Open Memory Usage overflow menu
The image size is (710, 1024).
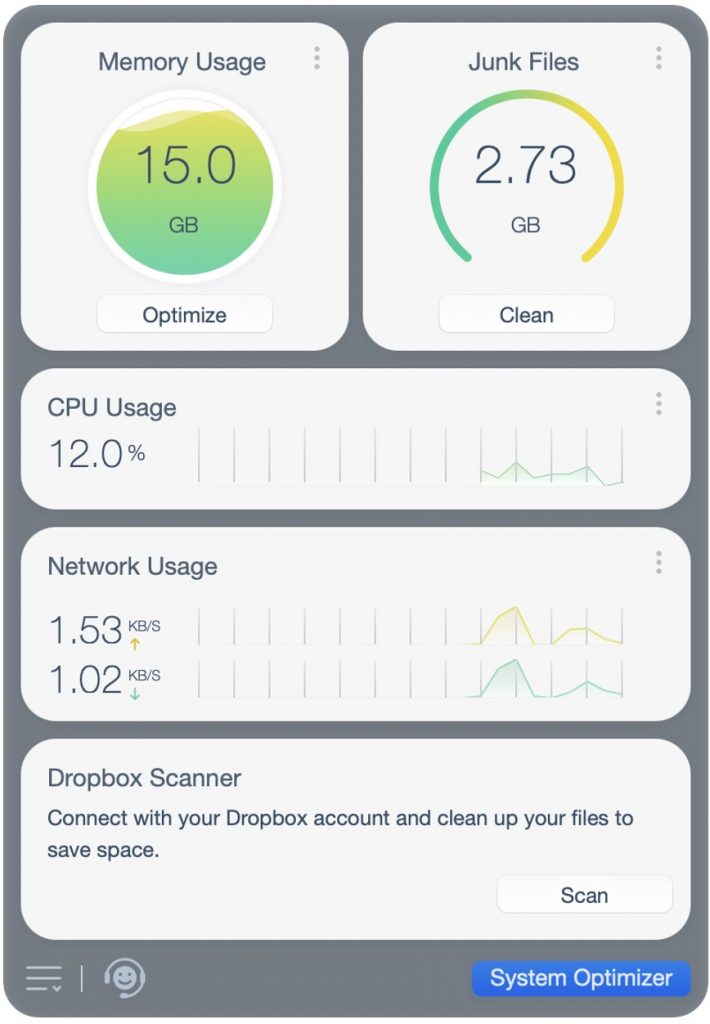click(317, 58)
